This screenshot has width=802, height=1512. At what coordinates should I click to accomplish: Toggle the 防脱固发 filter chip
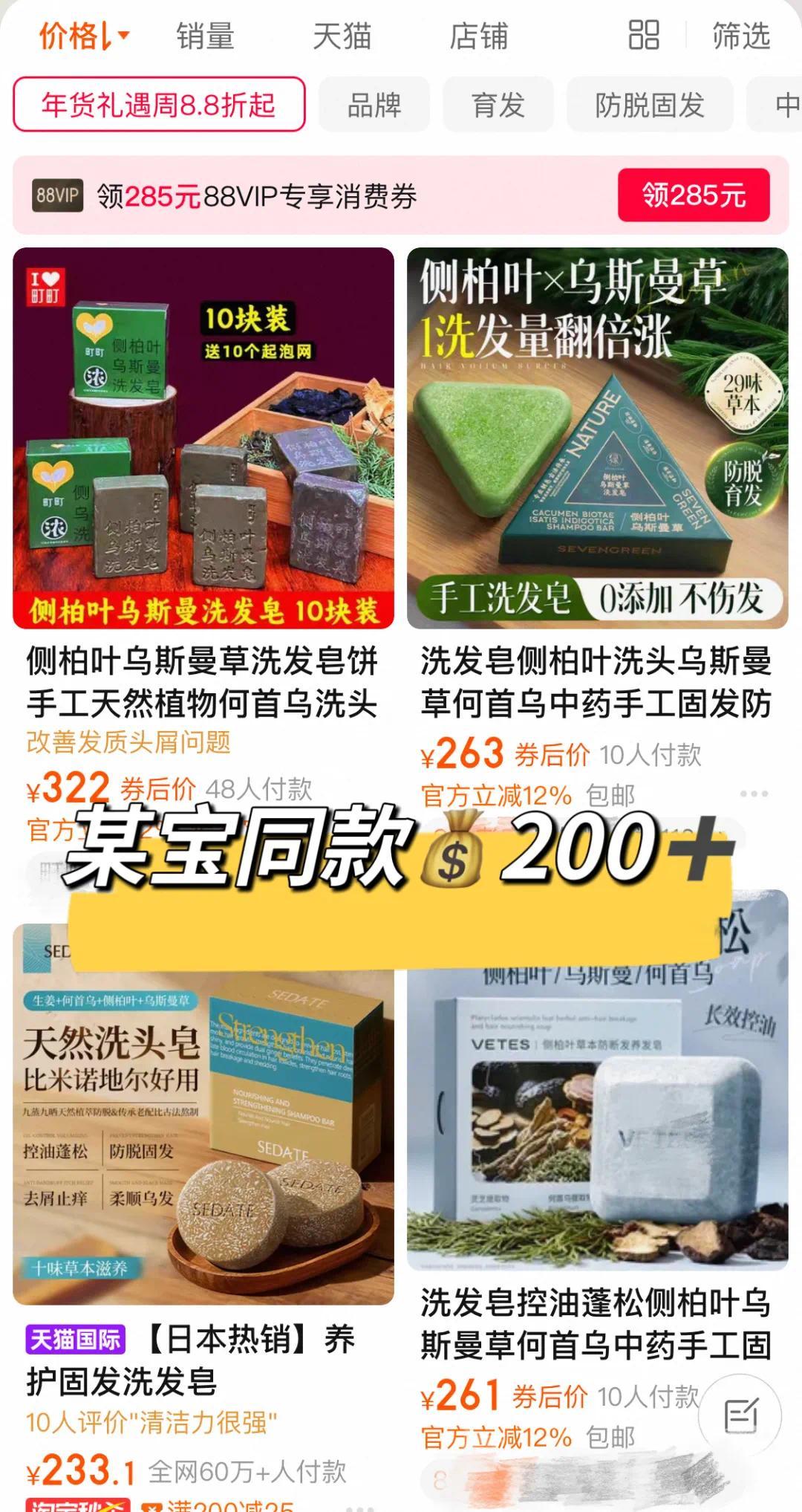[648, 106]
